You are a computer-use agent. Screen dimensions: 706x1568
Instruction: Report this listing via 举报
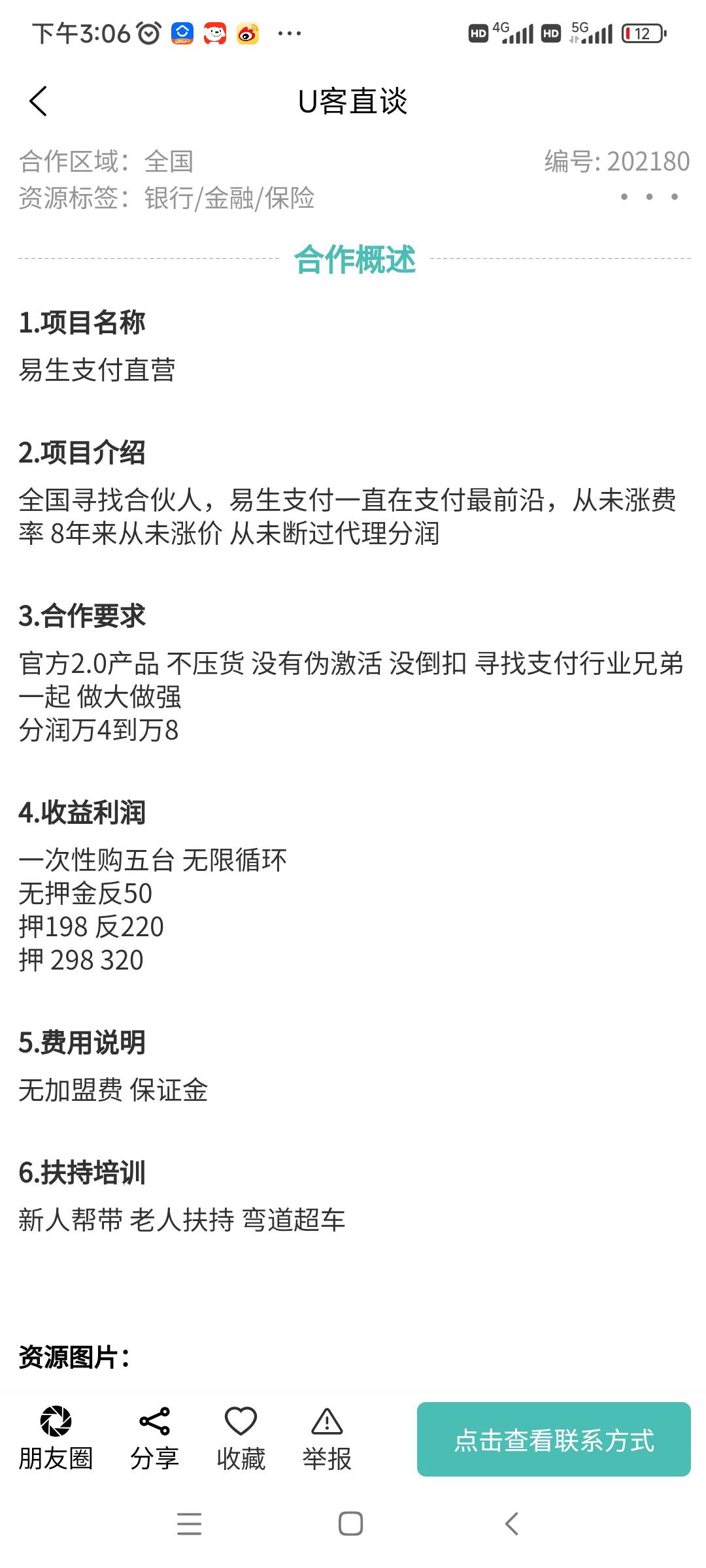tap(327, 1439)
